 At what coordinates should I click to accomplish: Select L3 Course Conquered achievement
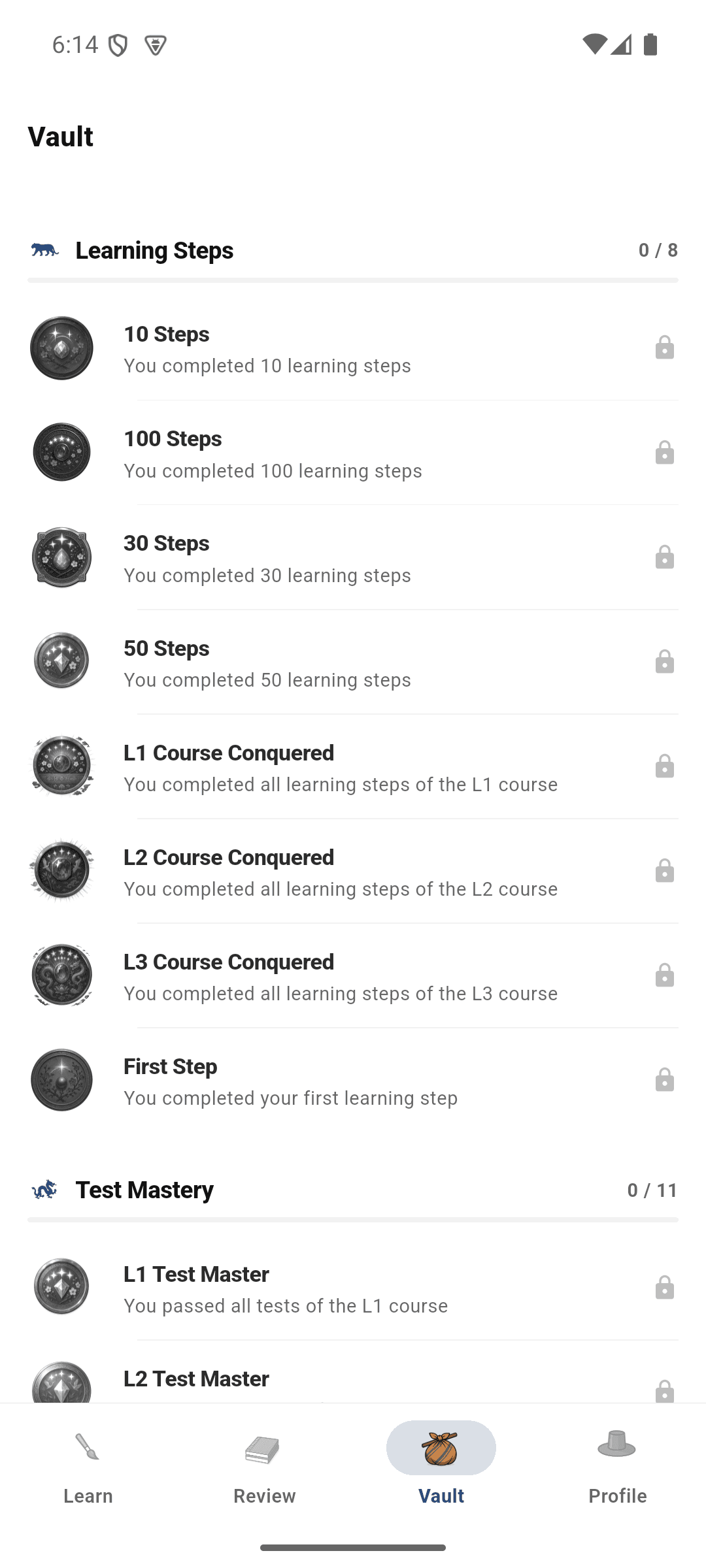tap(353, 975)
